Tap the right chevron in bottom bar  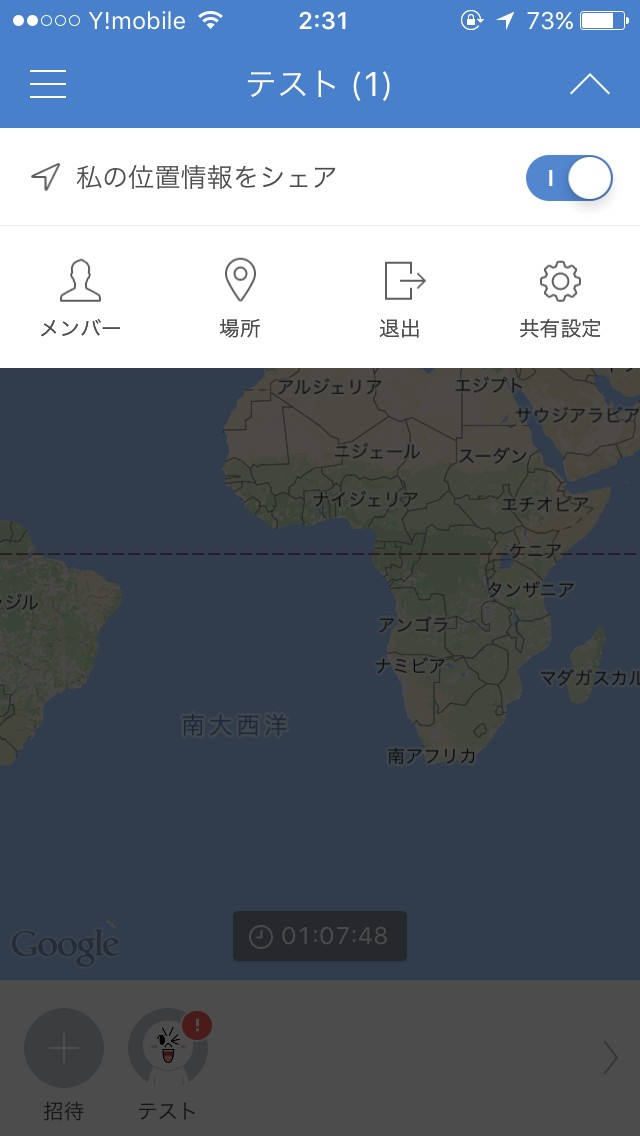point(610,1058)
